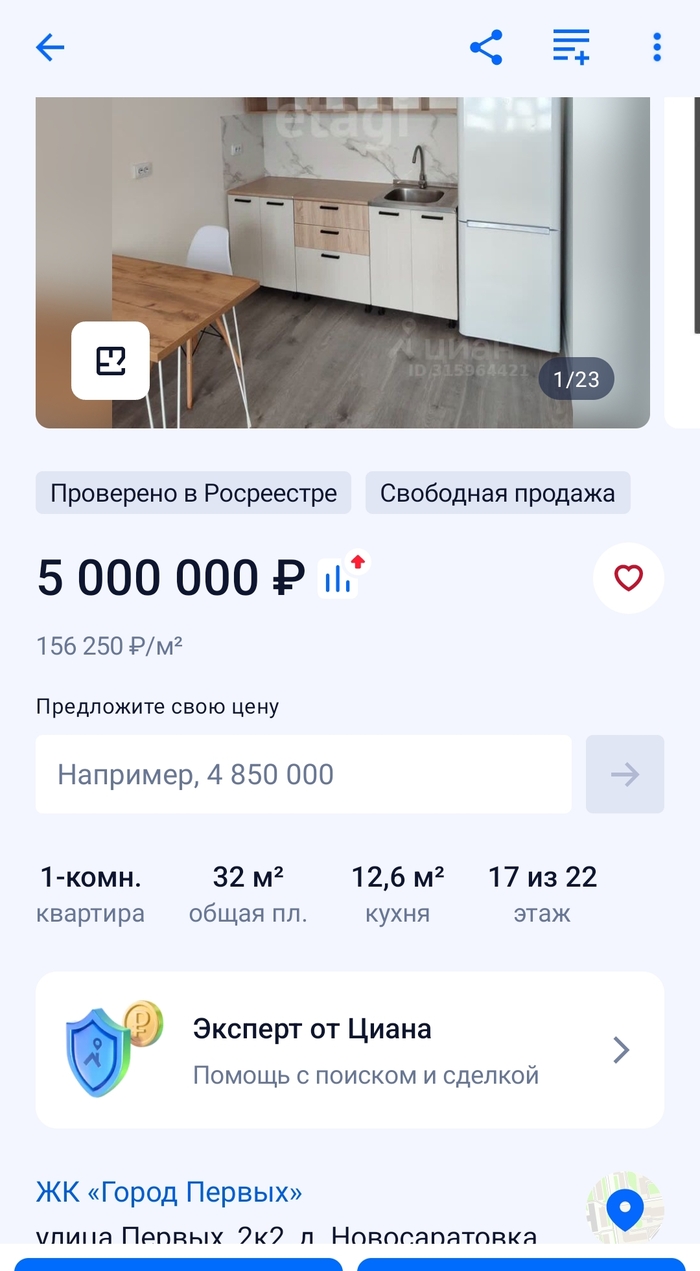Open the overflow menu
This screenshot has height=1271, width=700.
tap(656, 47)
